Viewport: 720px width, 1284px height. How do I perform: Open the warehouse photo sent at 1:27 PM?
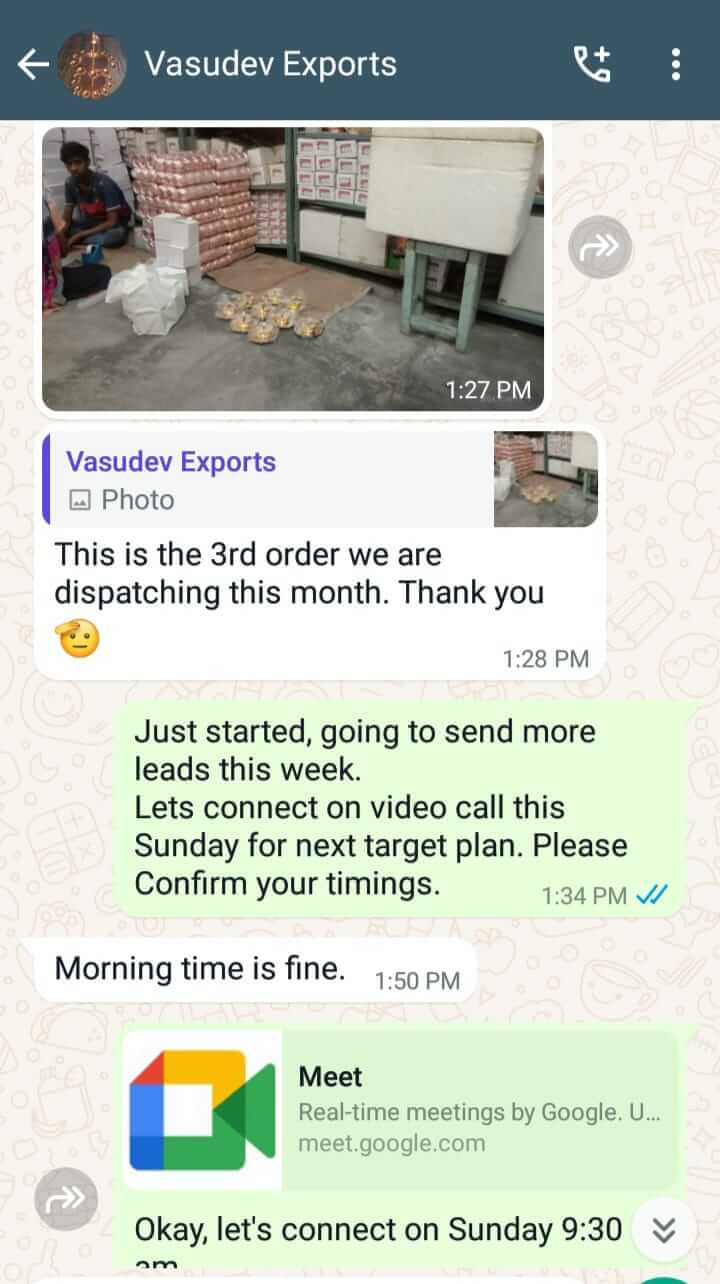[x=292, y=268]
